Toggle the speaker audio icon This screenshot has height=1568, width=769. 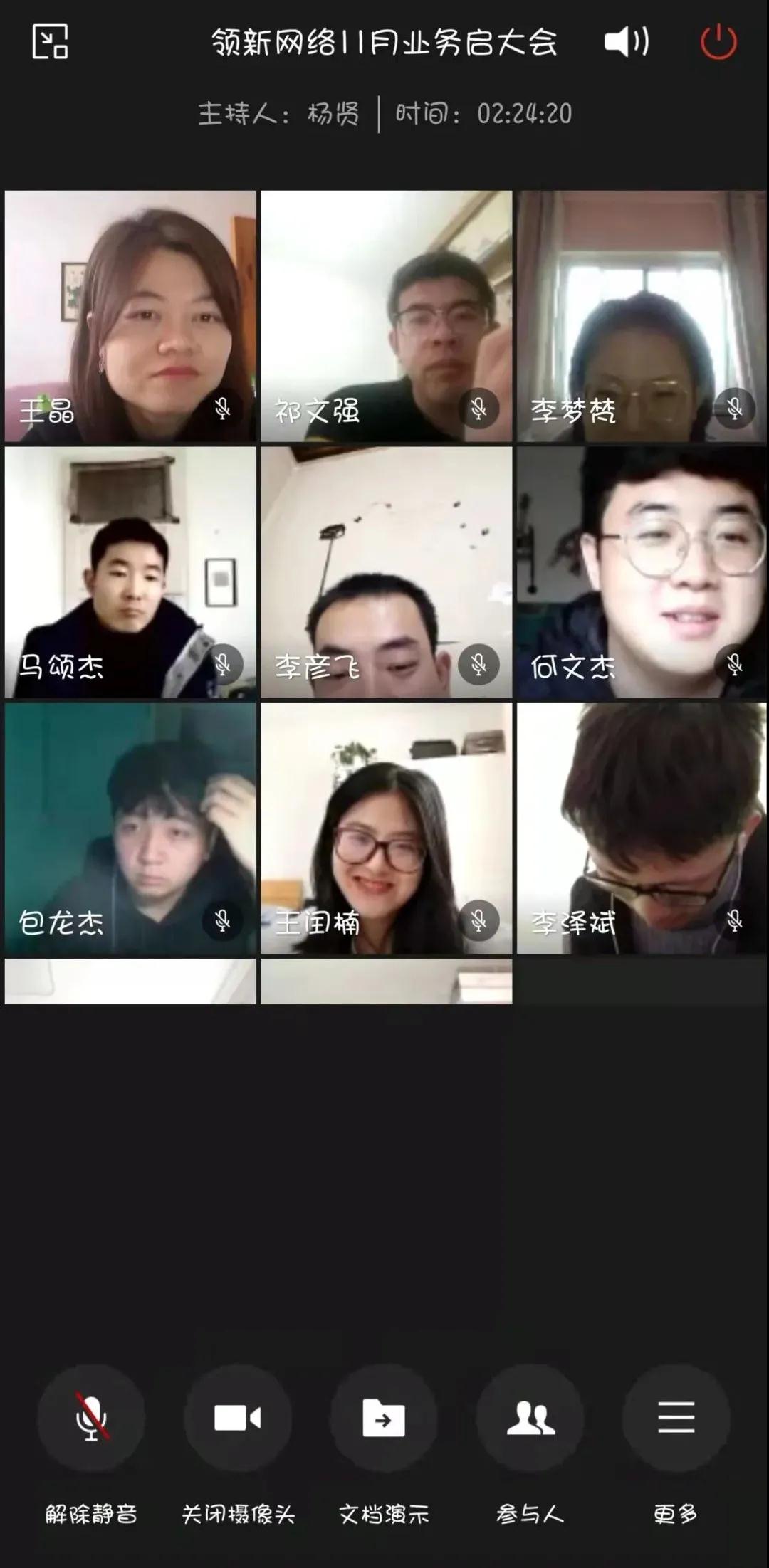click(626, 42)
